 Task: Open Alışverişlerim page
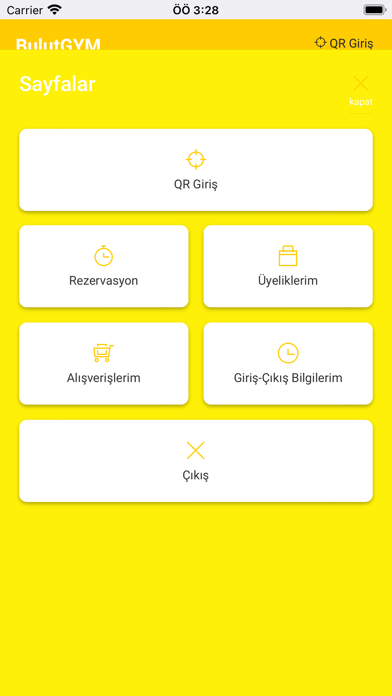coord(104,364)
